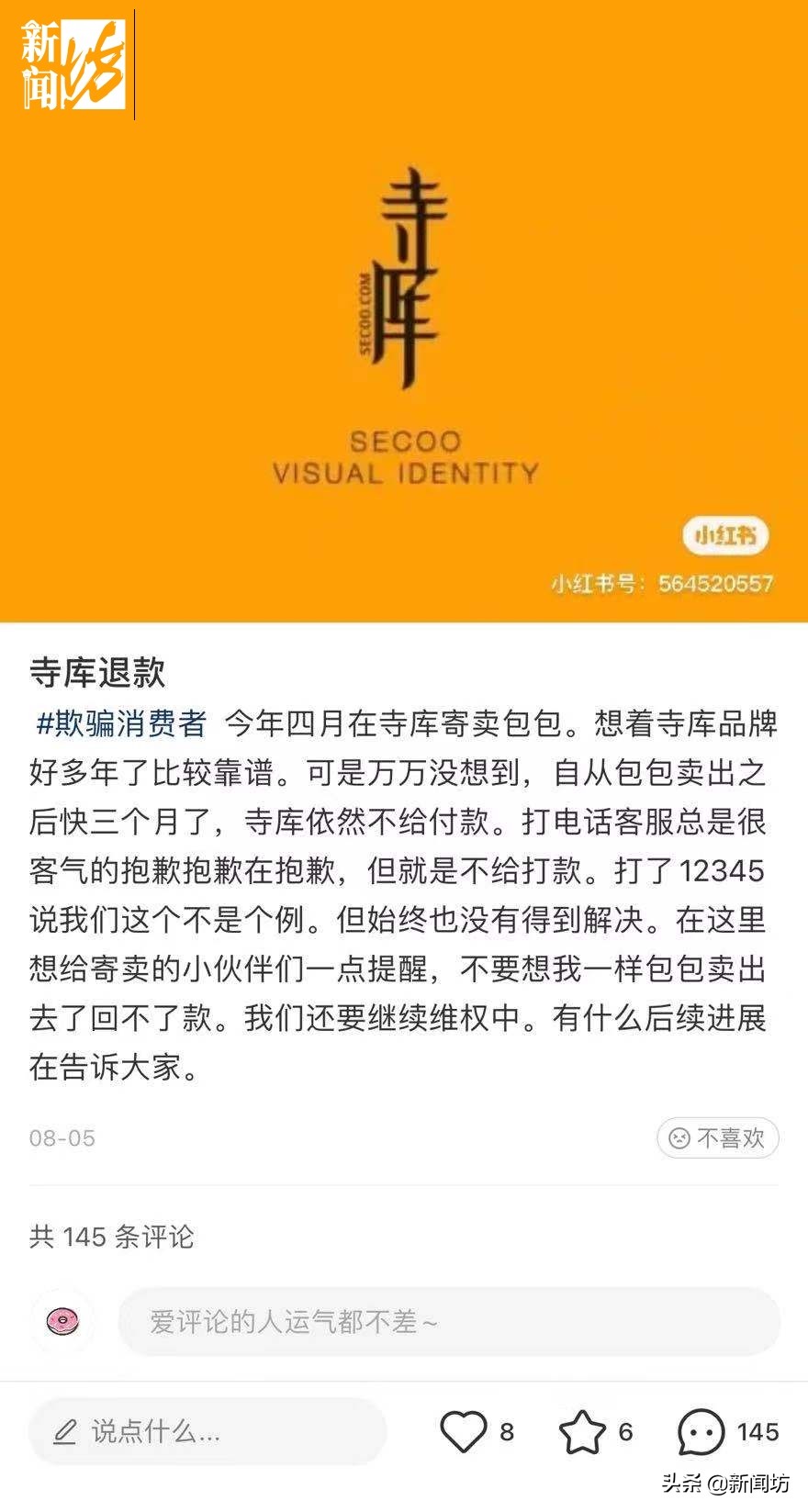Favorite the post using the star icon
808x1512 pixels.
(x=584, y=1431)
